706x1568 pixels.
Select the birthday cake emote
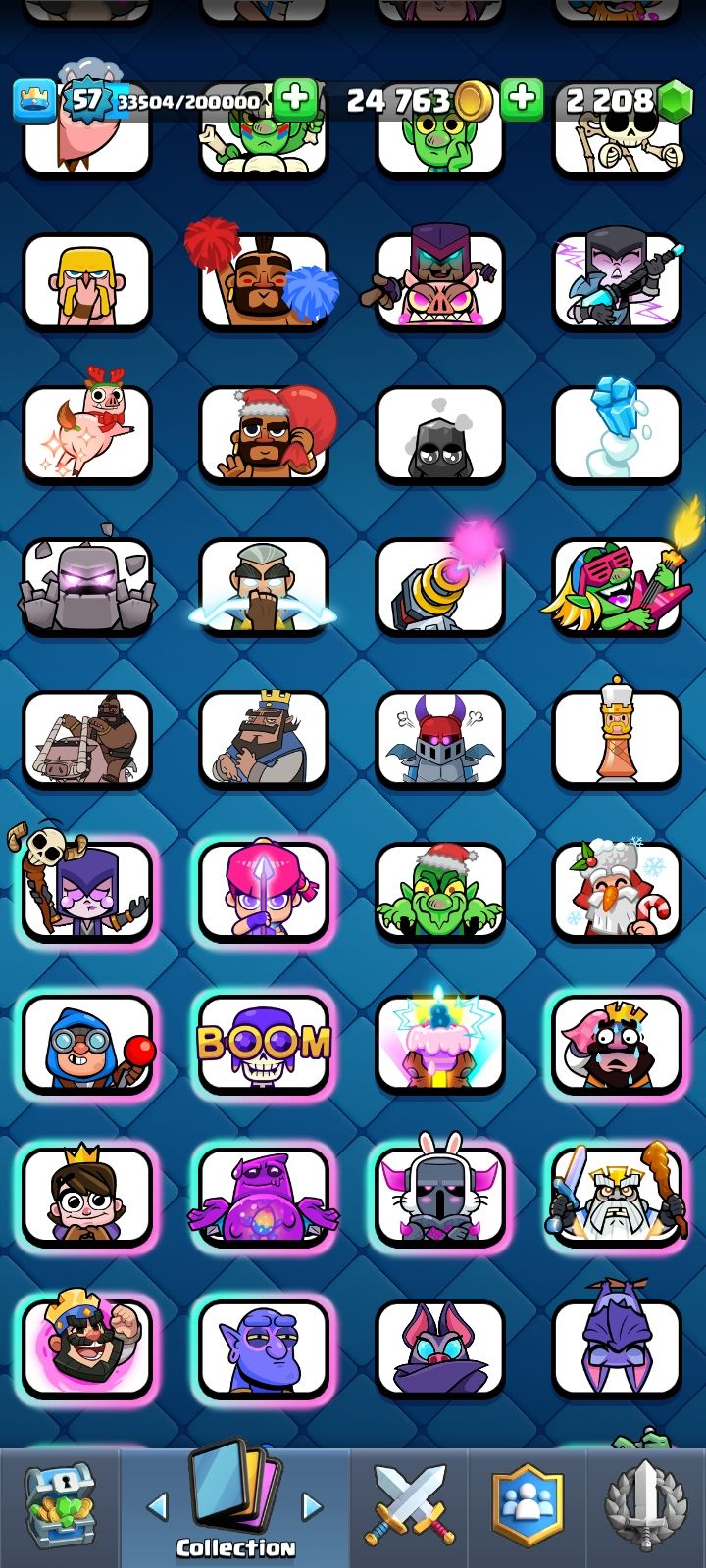click(439, 1045)
